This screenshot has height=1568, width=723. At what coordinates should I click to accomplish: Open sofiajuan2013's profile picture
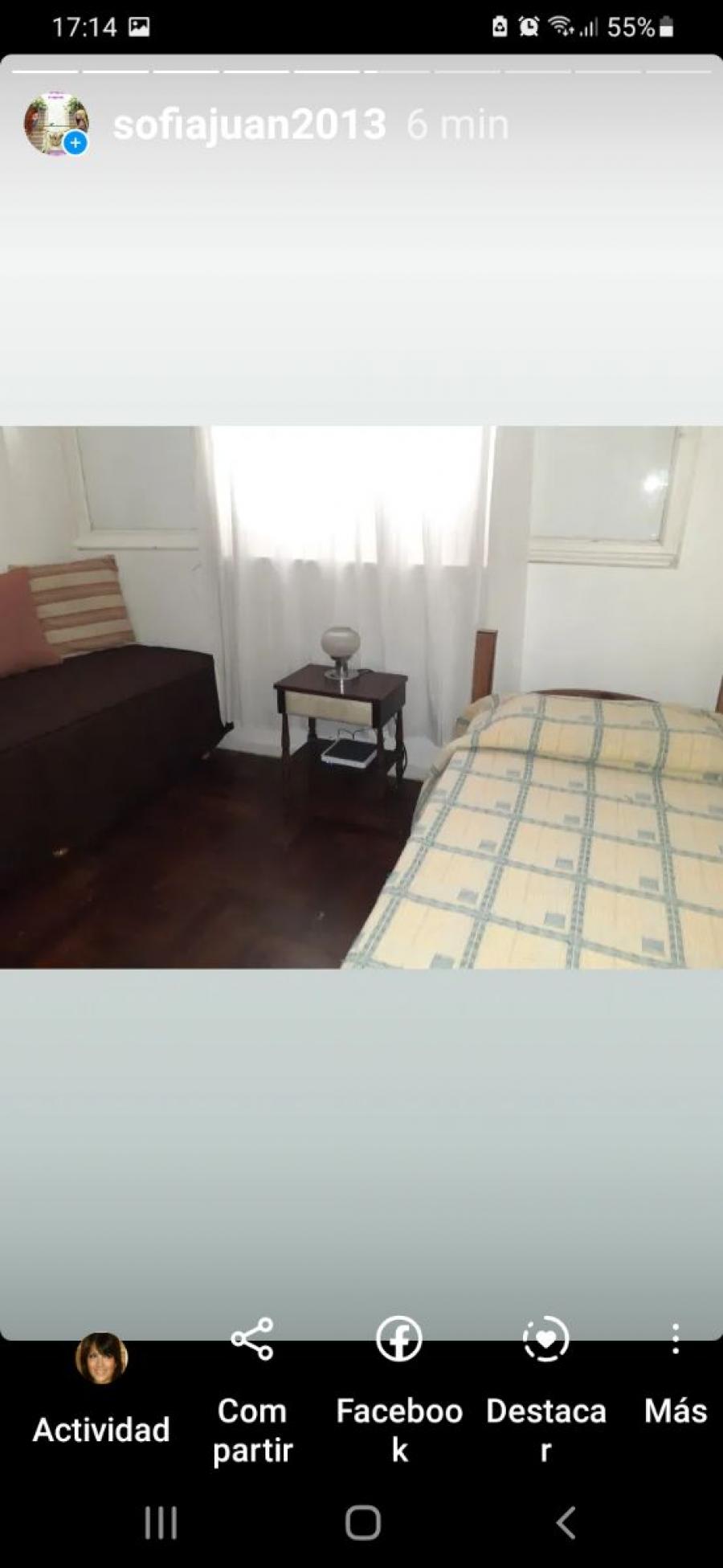[55, 124]
